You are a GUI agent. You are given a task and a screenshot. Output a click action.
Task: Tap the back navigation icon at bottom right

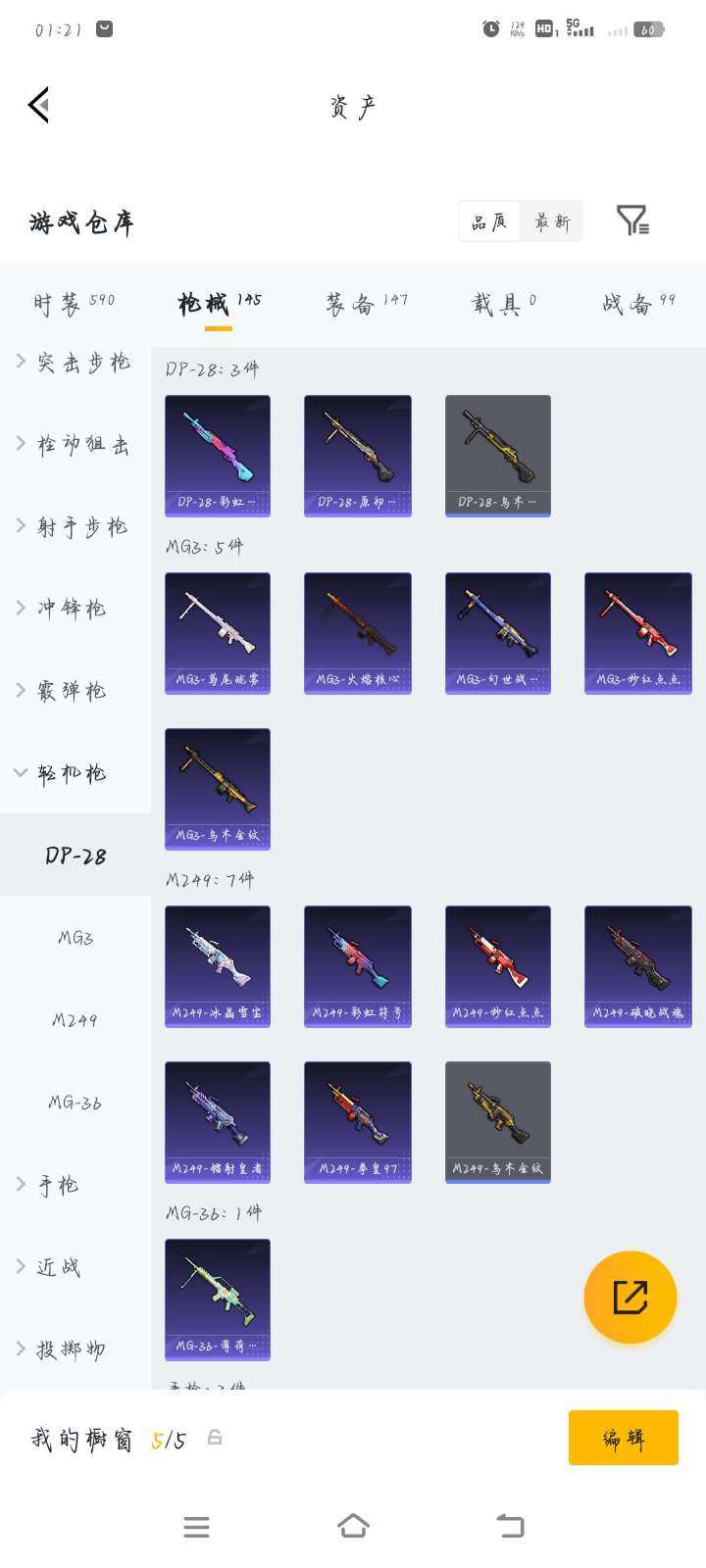point(509,1526)
